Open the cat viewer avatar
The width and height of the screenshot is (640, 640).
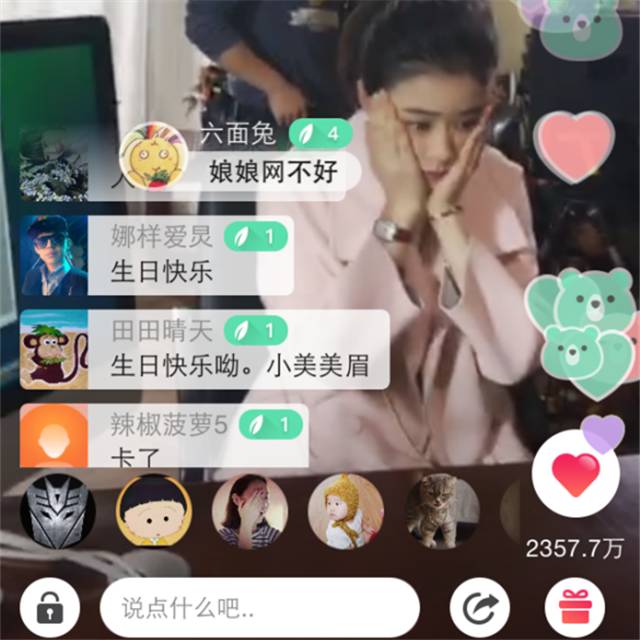[442, 511]
